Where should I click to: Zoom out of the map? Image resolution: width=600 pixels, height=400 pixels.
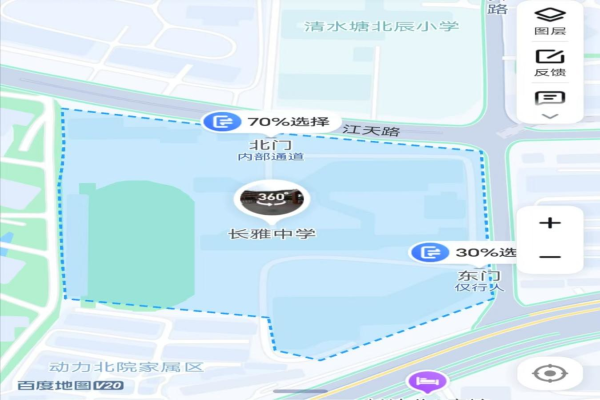549,257
